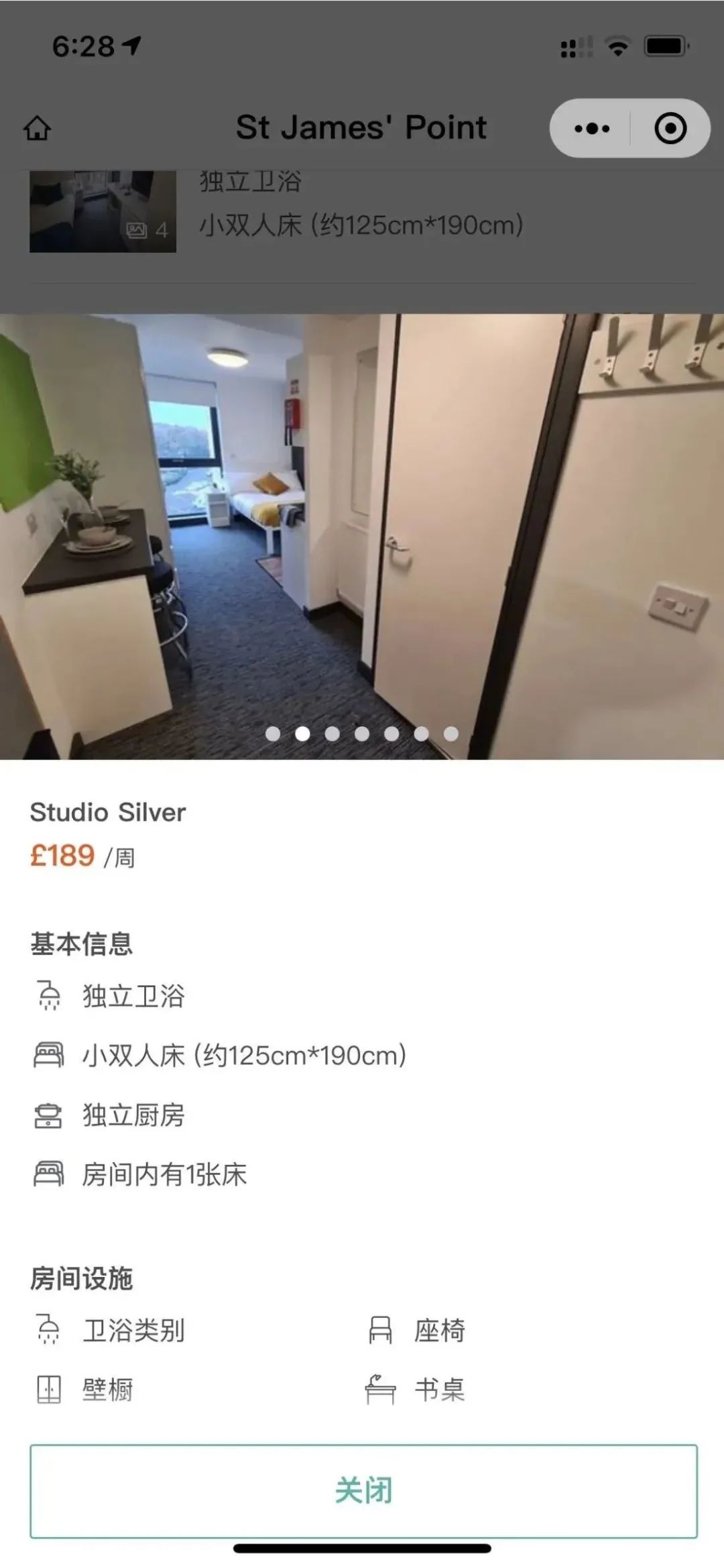Open the Studio Silver room photo
The image size is (724, 1568).
click(362, 537)
